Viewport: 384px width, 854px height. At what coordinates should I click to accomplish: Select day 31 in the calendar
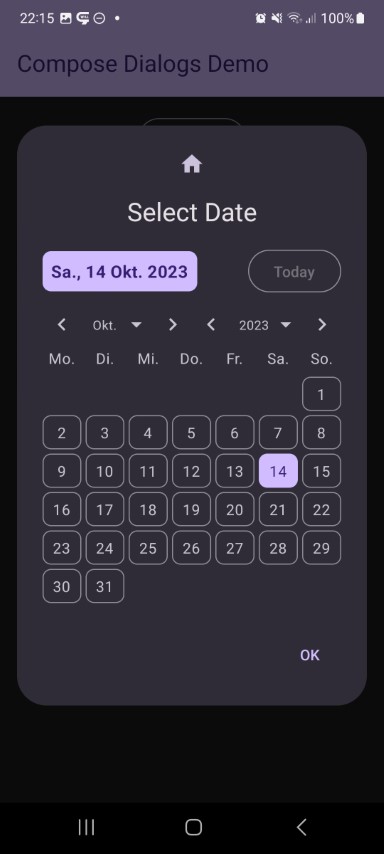(105, 587)
